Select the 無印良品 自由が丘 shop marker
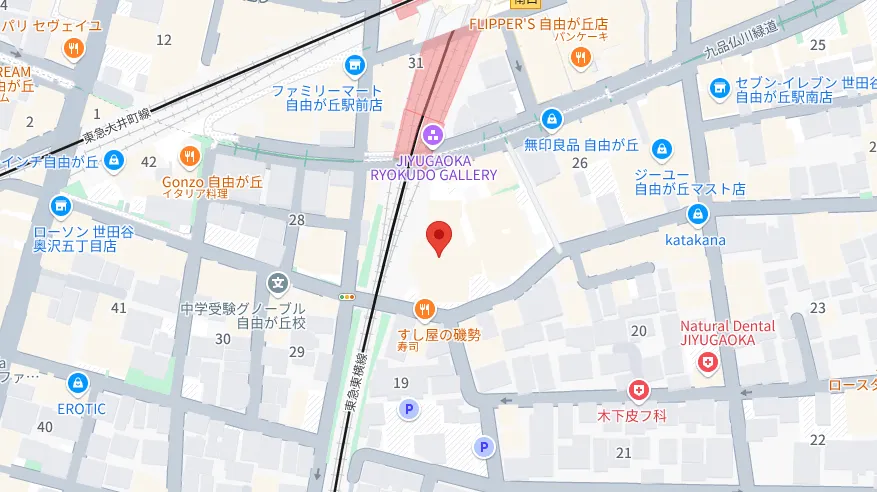The height and width of the screenshot is (492, 877). [x=551, y=121]
